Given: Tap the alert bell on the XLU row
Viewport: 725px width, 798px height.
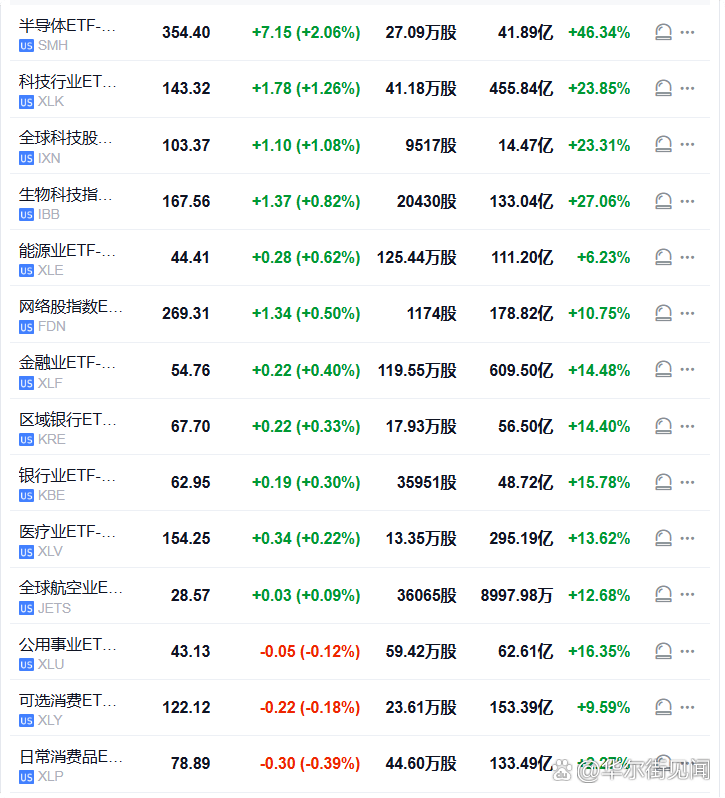Looking at the screenshot, I should pyautogui.click(x=662, y=651).
